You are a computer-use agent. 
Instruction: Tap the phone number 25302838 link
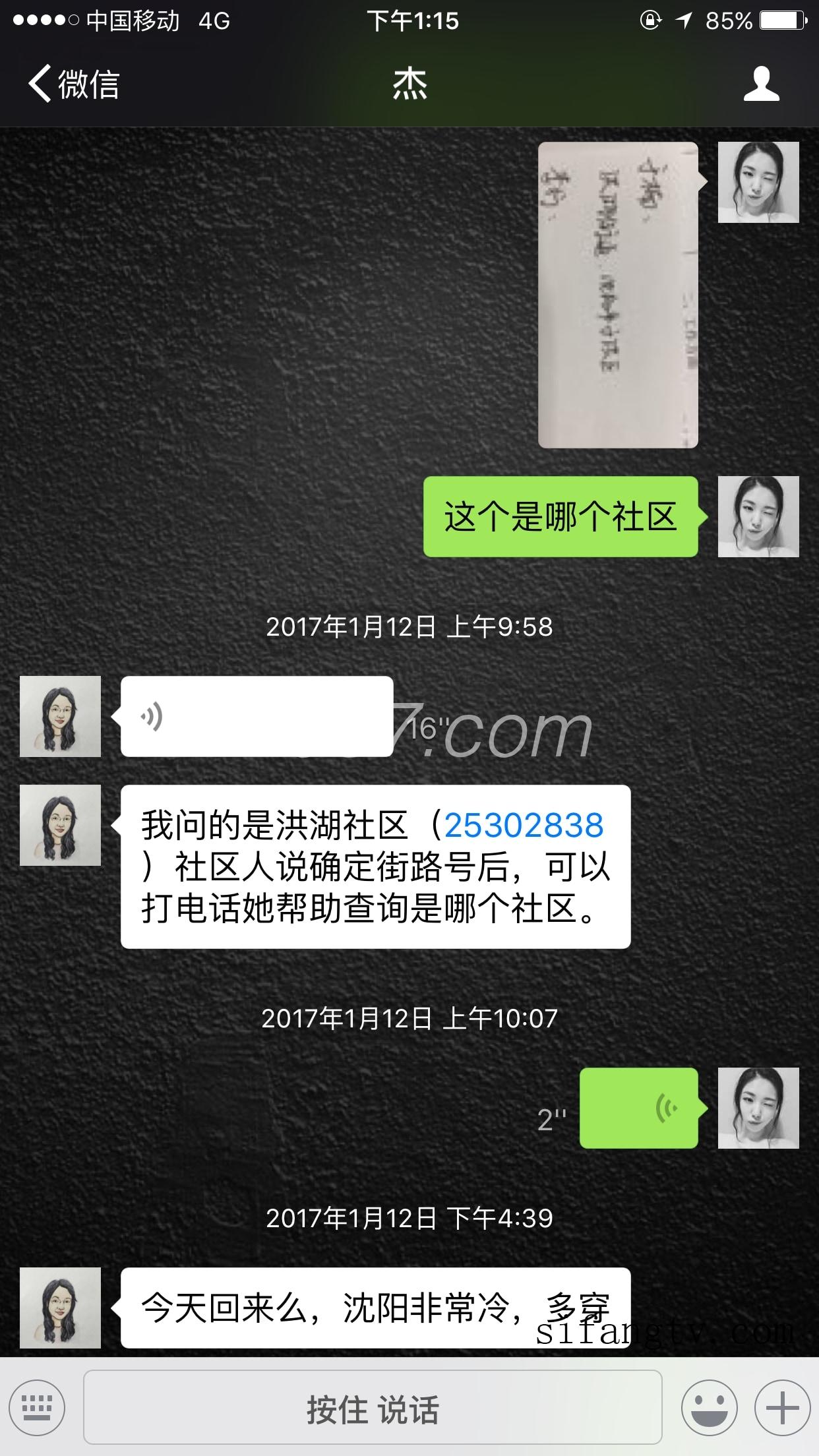[524, 825]
